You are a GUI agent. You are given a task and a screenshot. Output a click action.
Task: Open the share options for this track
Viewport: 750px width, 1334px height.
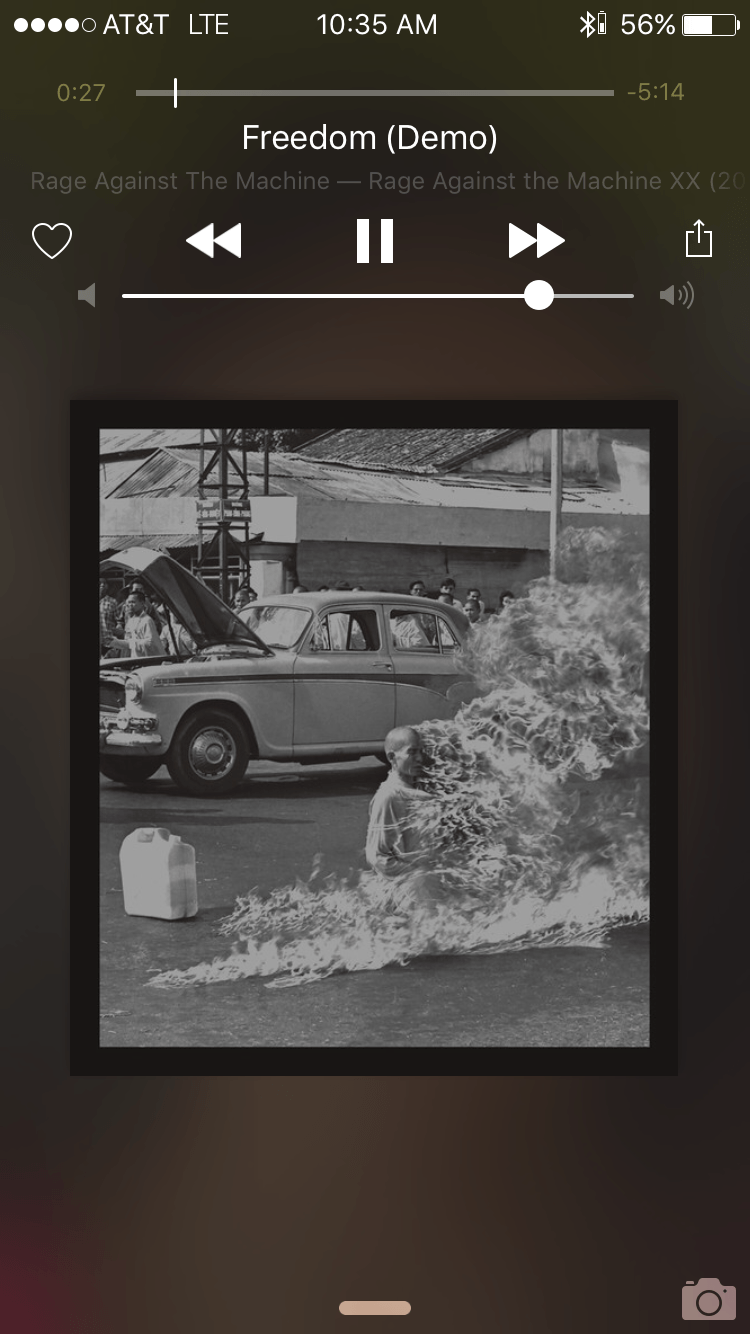pos(698,240)
